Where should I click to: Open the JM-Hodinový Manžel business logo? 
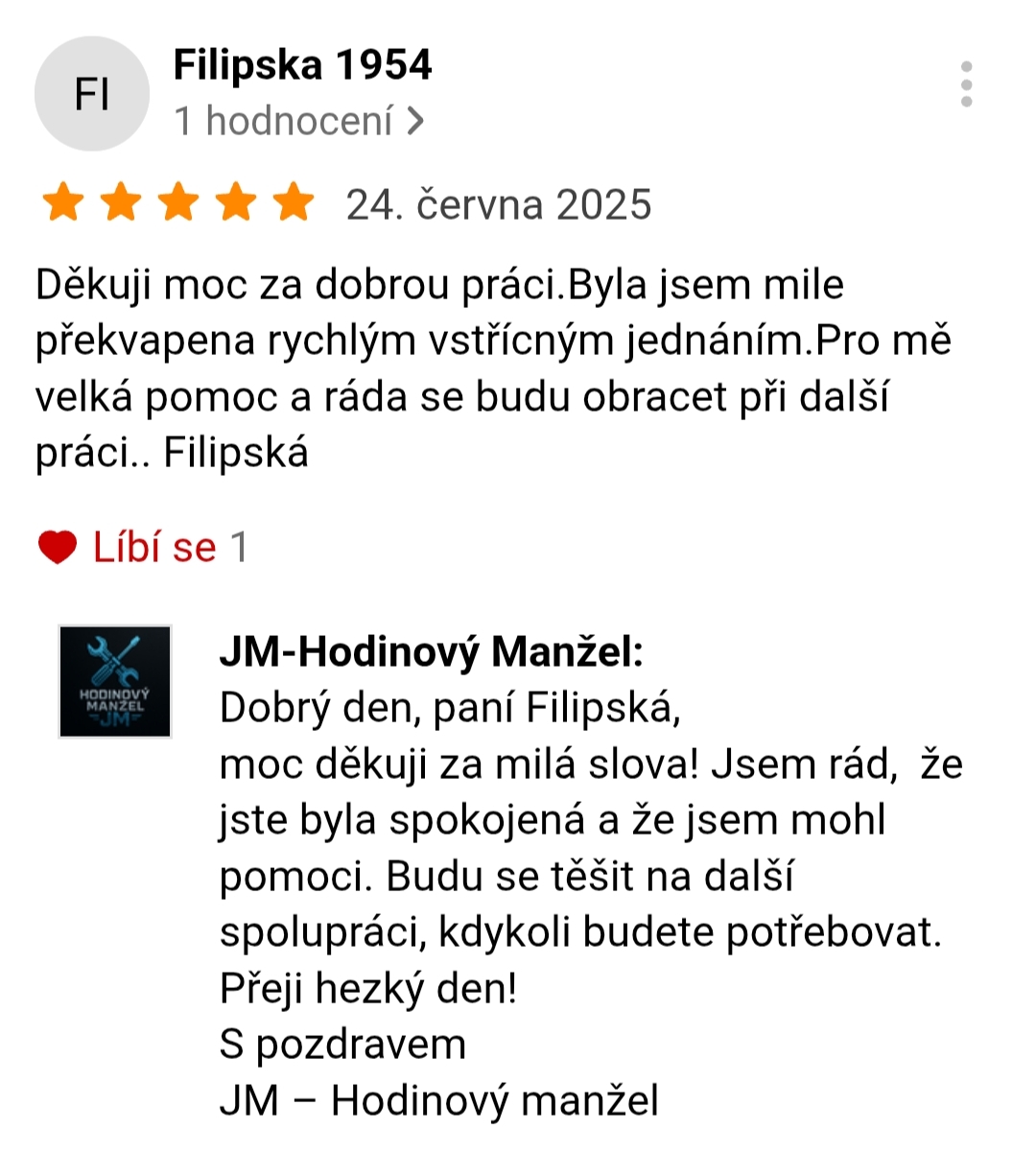[115, 681]
